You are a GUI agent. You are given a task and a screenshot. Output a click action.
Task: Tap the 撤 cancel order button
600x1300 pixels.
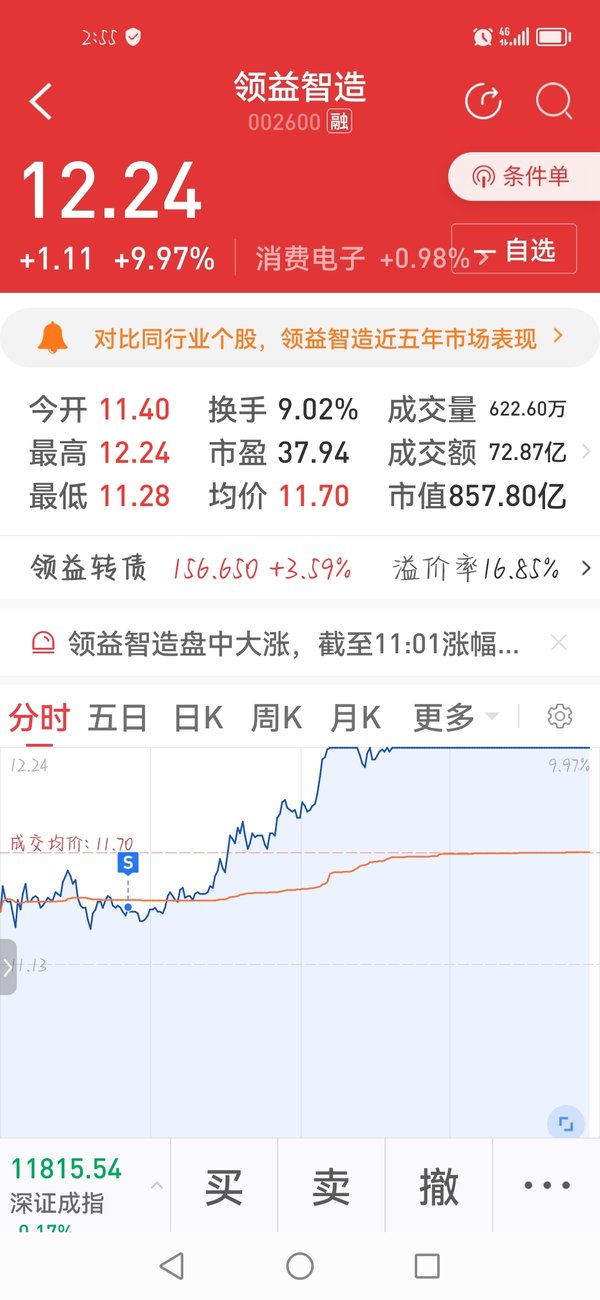438,1187
